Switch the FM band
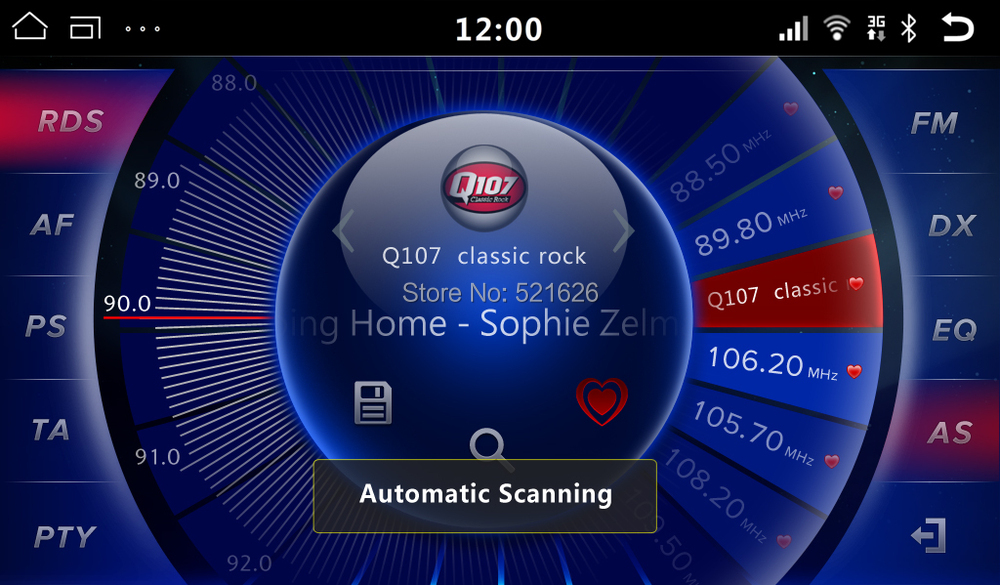This screenshot has height=585, width=1000. (934, 123)
